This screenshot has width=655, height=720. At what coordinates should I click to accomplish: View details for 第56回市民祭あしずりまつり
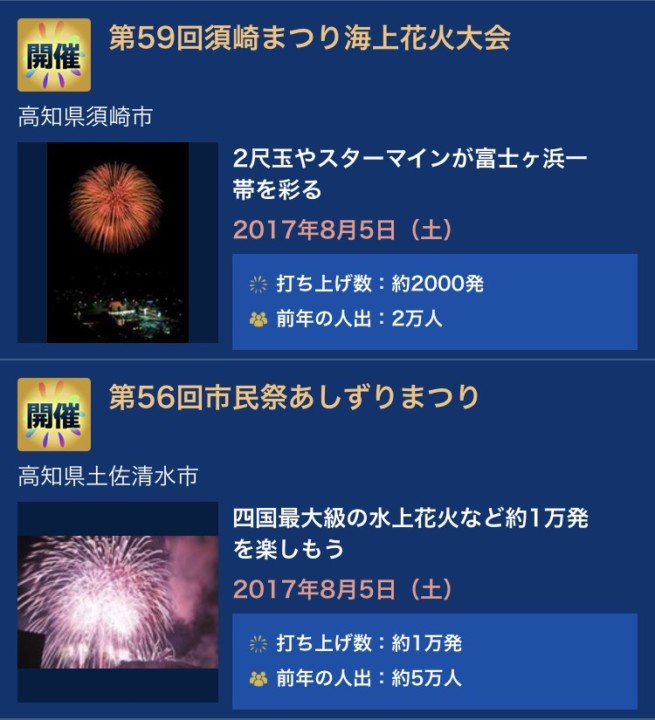295,399
